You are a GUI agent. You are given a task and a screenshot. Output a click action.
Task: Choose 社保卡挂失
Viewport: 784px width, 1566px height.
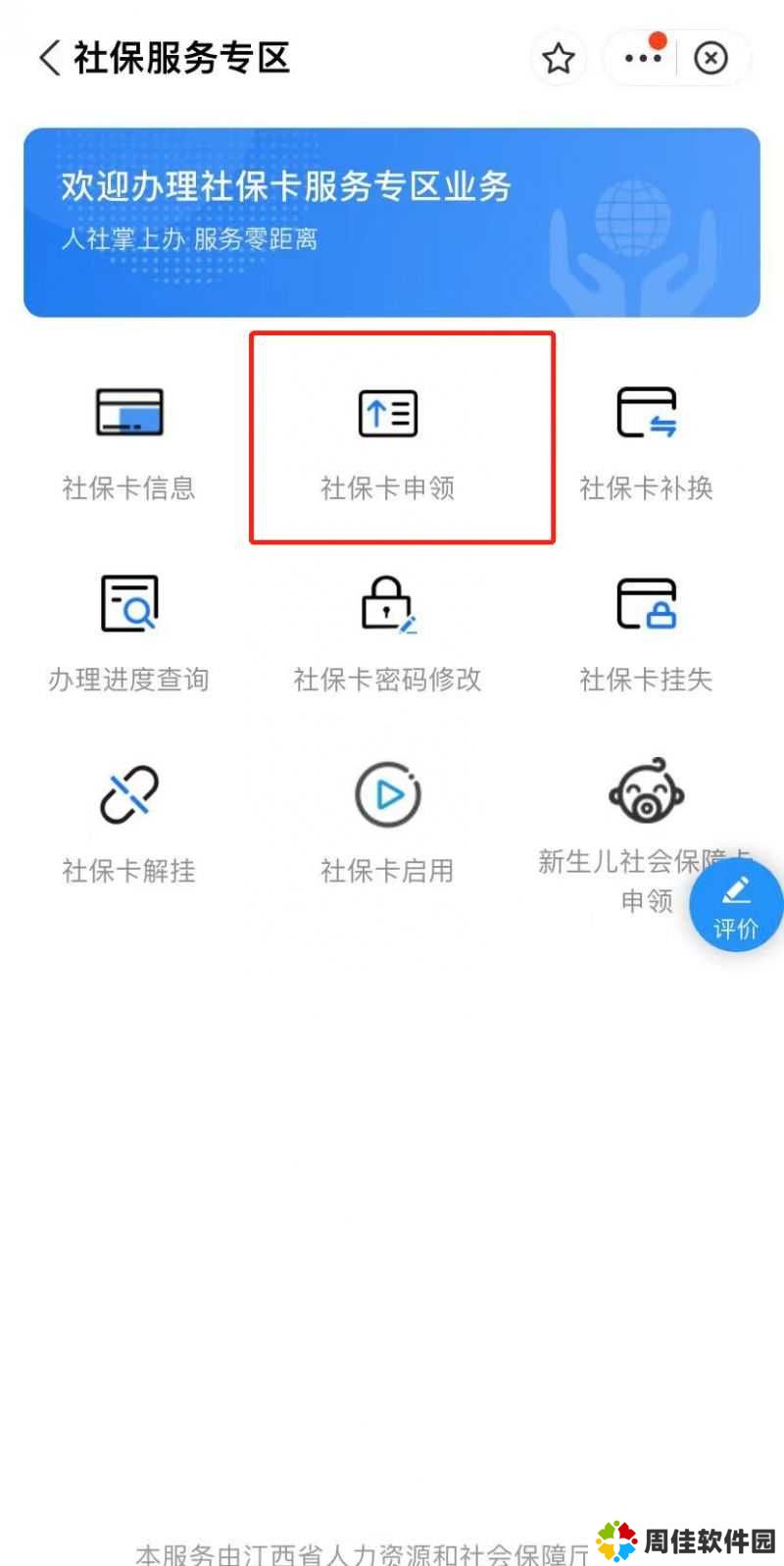pyautogui.click(x=646, y=631)
